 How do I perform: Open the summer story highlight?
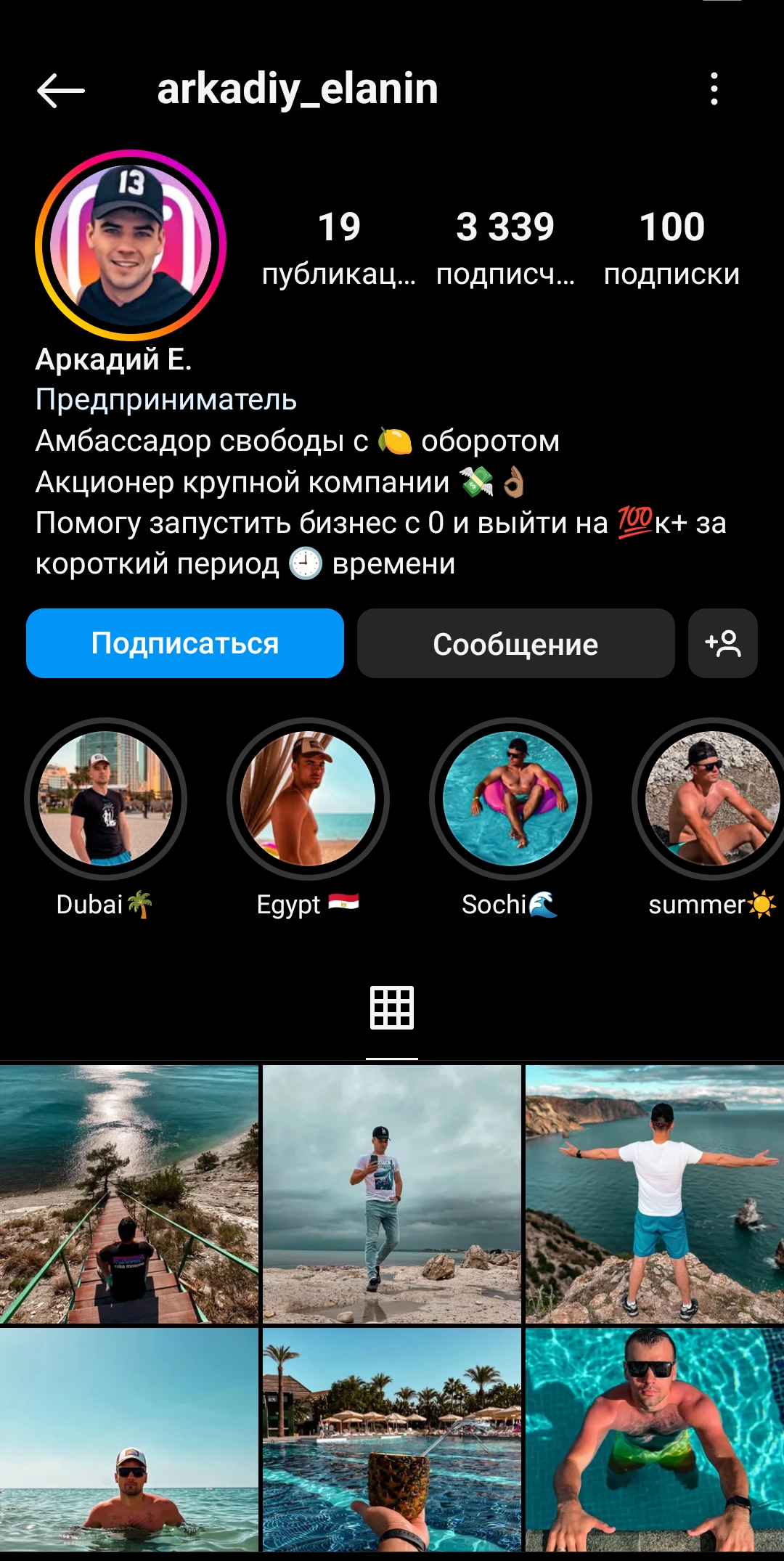click(711, 799)
